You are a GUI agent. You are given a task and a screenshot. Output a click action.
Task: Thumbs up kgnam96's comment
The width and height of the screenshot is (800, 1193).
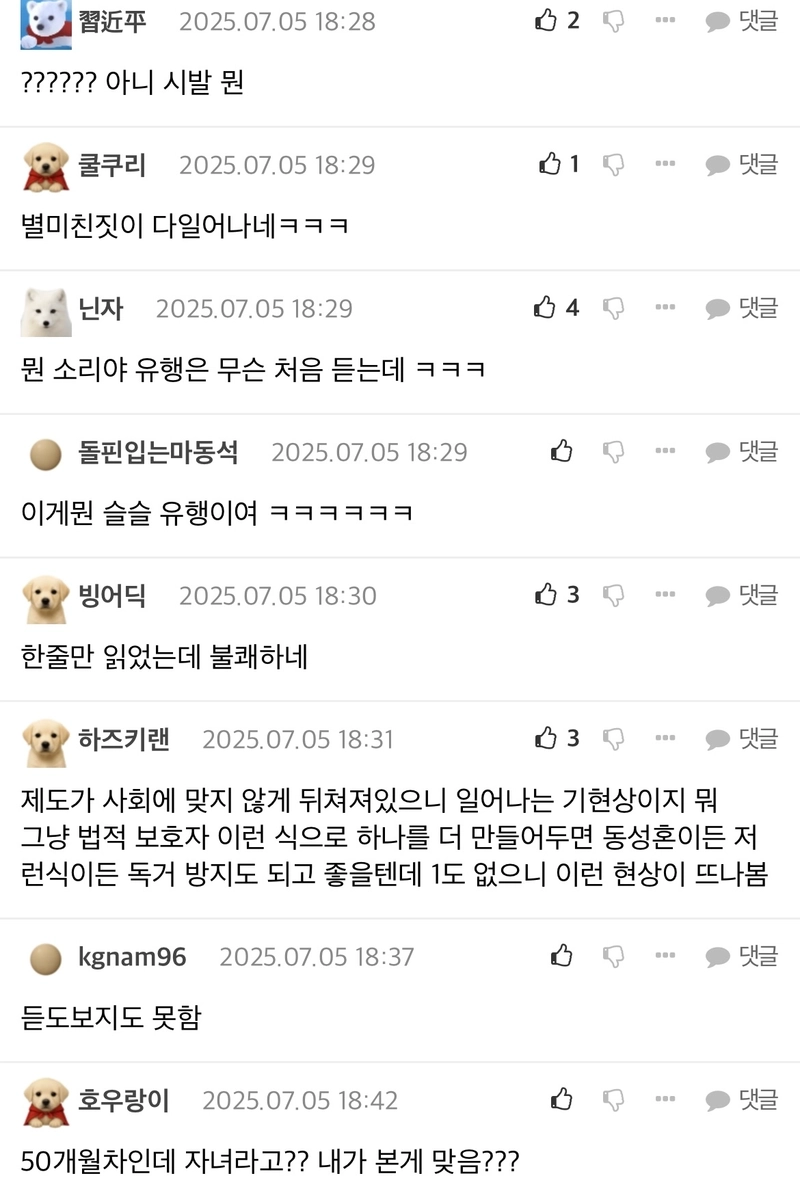click(x=562, y=956)
